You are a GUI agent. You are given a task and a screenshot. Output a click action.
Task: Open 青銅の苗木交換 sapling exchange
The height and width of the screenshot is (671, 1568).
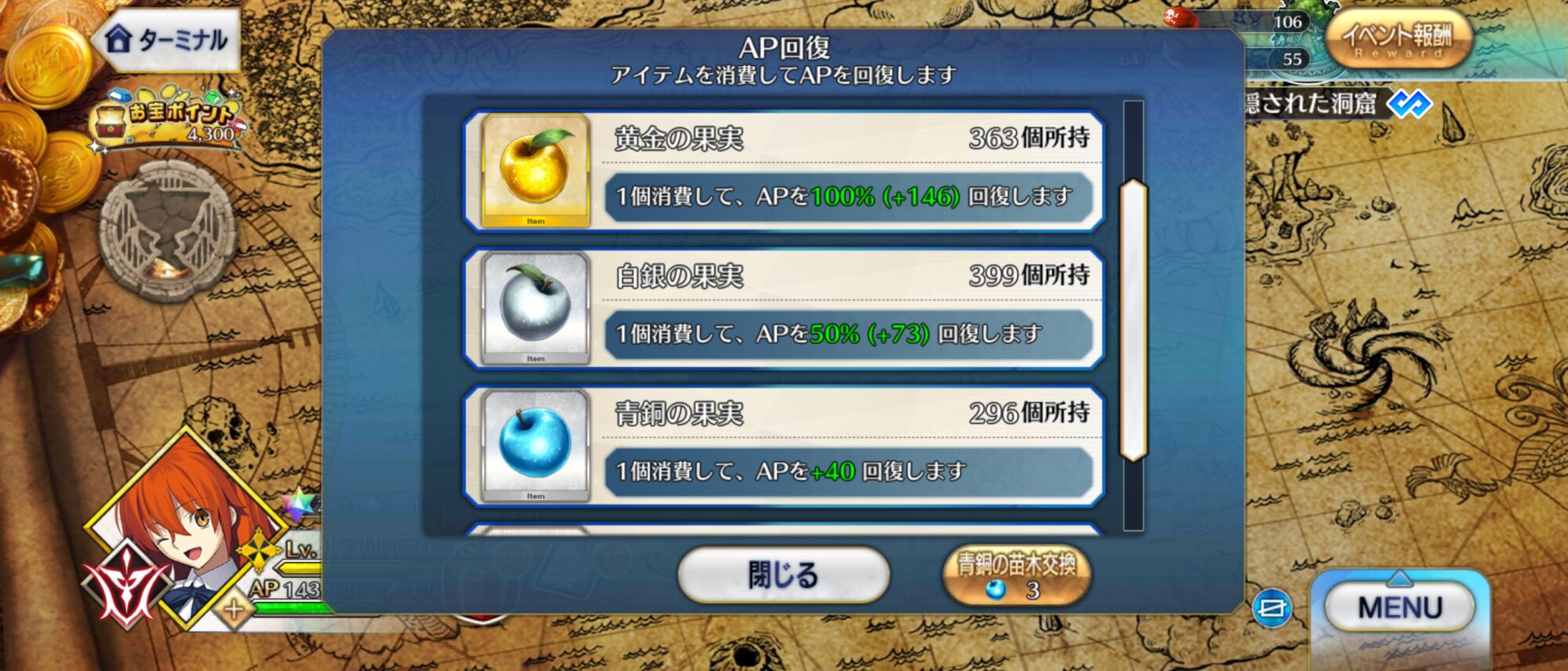tap(1017, 575)
